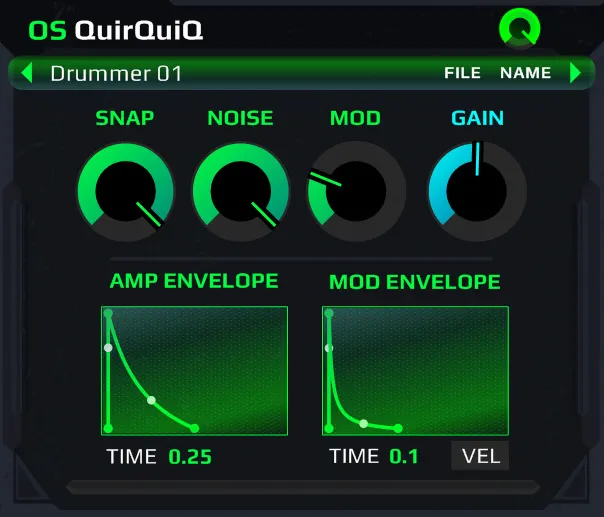
Task: Tap the GAIN knob
Action: tap(477, 191)
